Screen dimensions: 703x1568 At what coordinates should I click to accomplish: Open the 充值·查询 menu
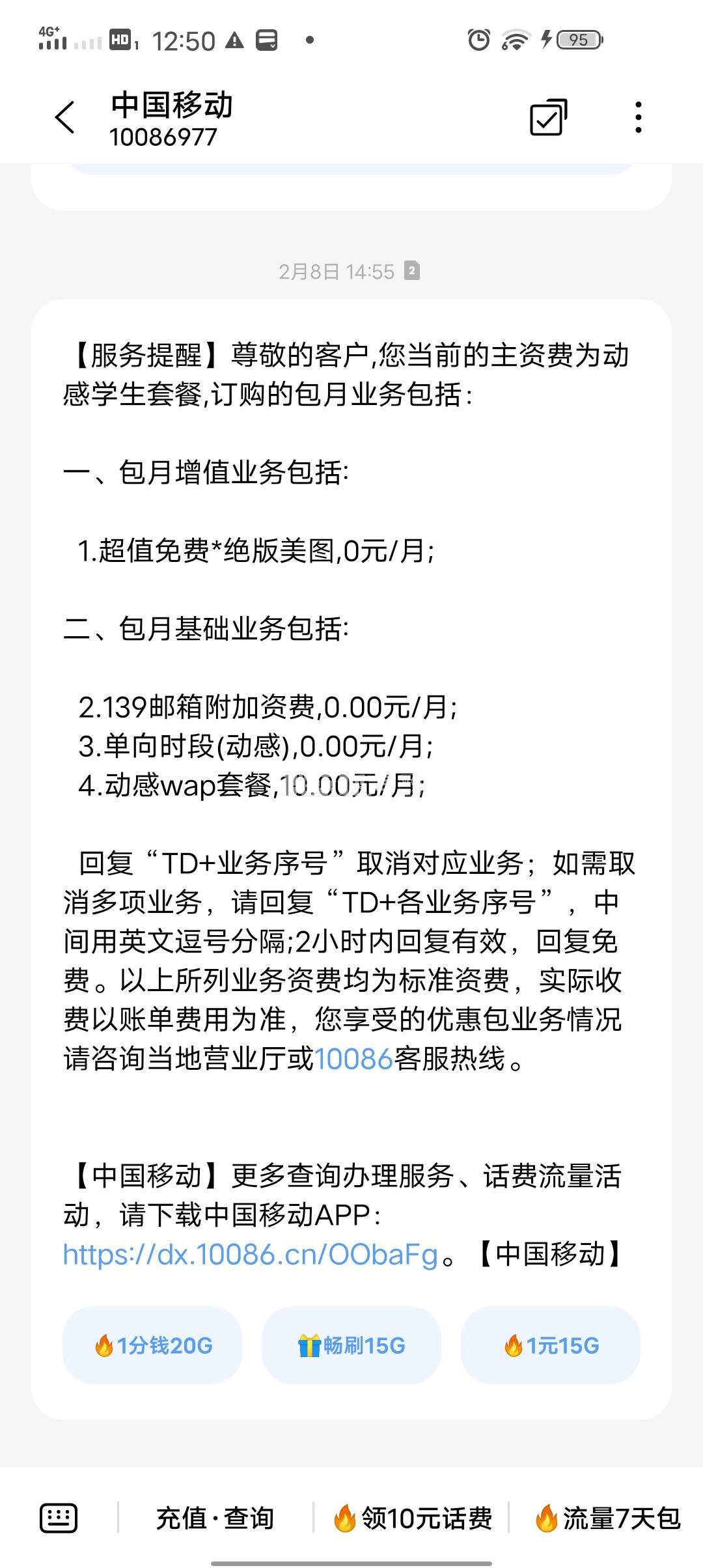click(x=215, y=1519)
